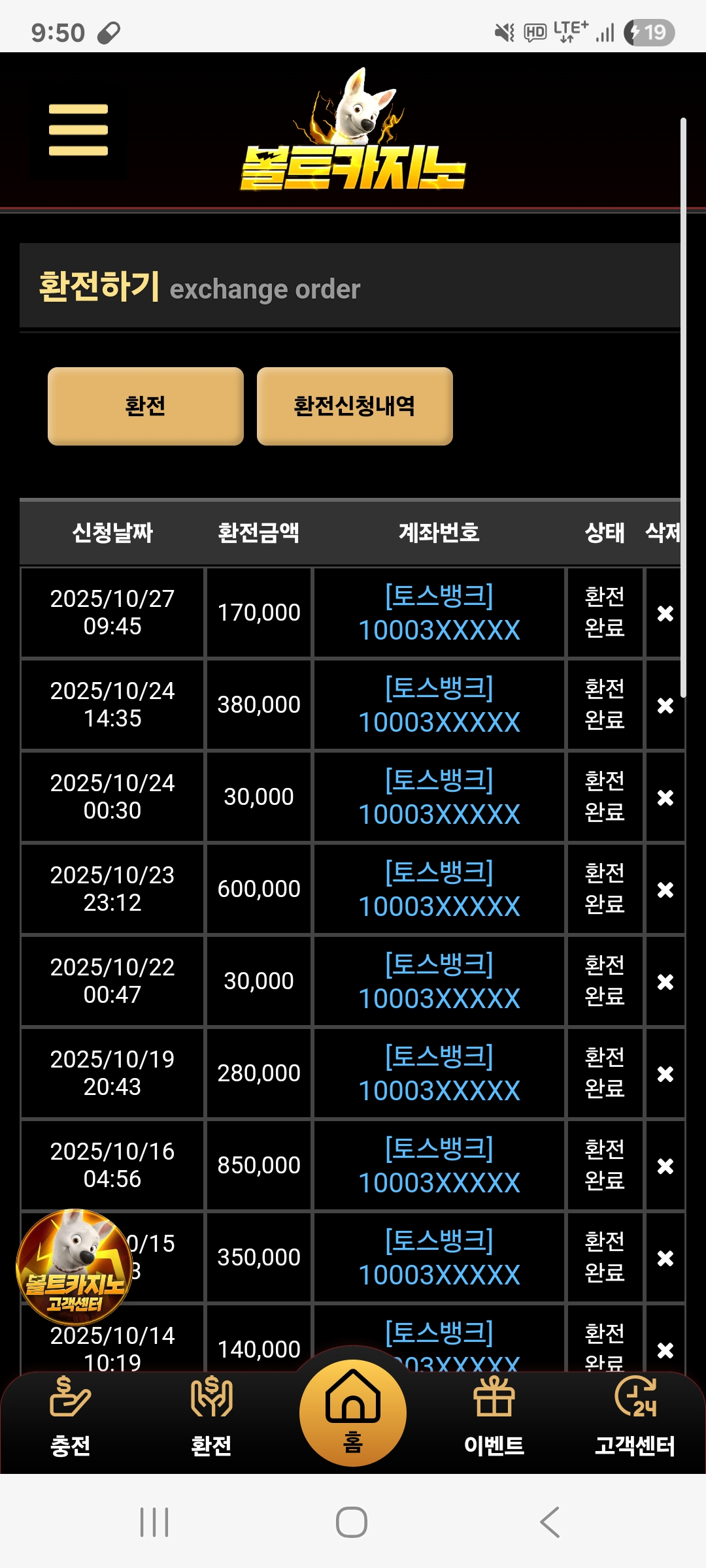The height and width of the screenshot is (1568, 706).
Task: Go to 홈 via center button
Action: coord(353,1411)
